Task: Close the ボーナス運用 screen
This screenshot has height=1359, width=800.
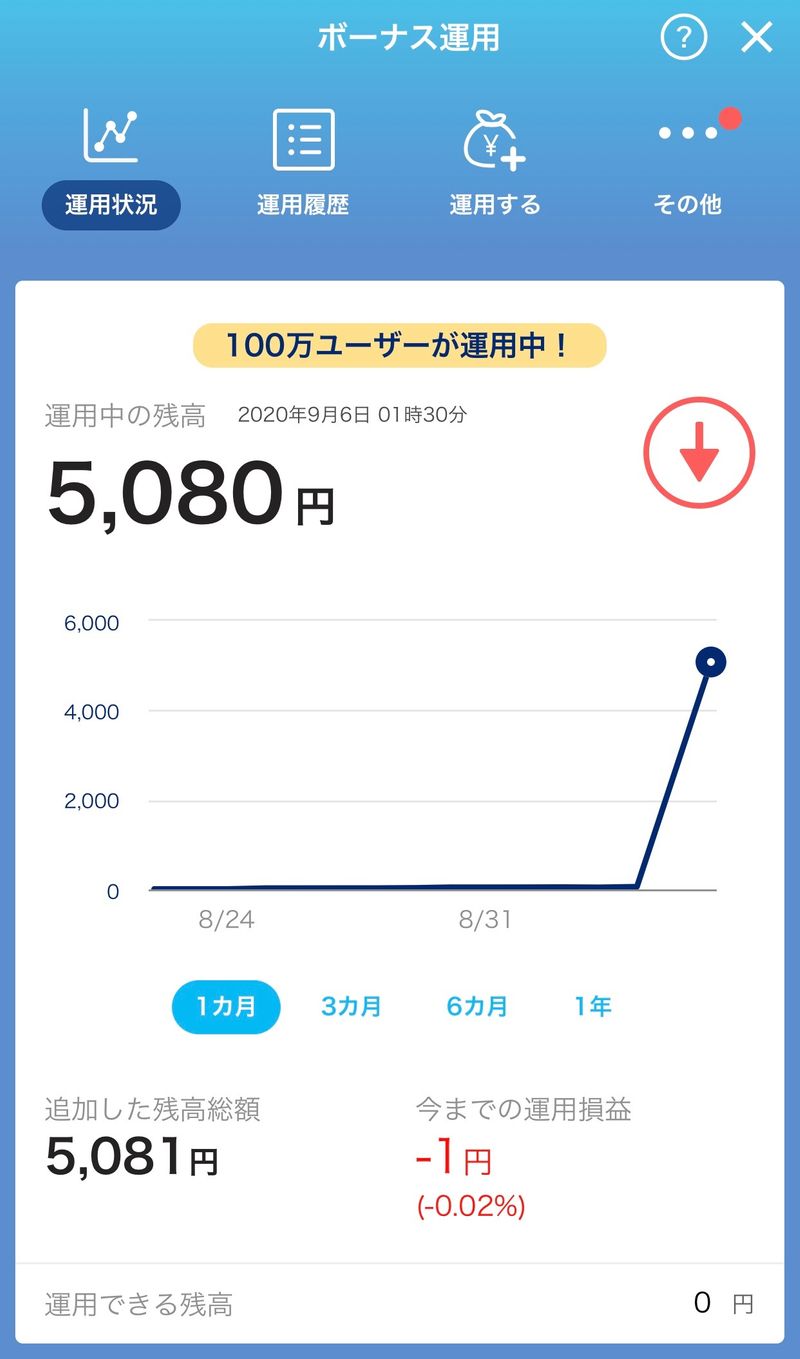Action: (x=757, y=38)
